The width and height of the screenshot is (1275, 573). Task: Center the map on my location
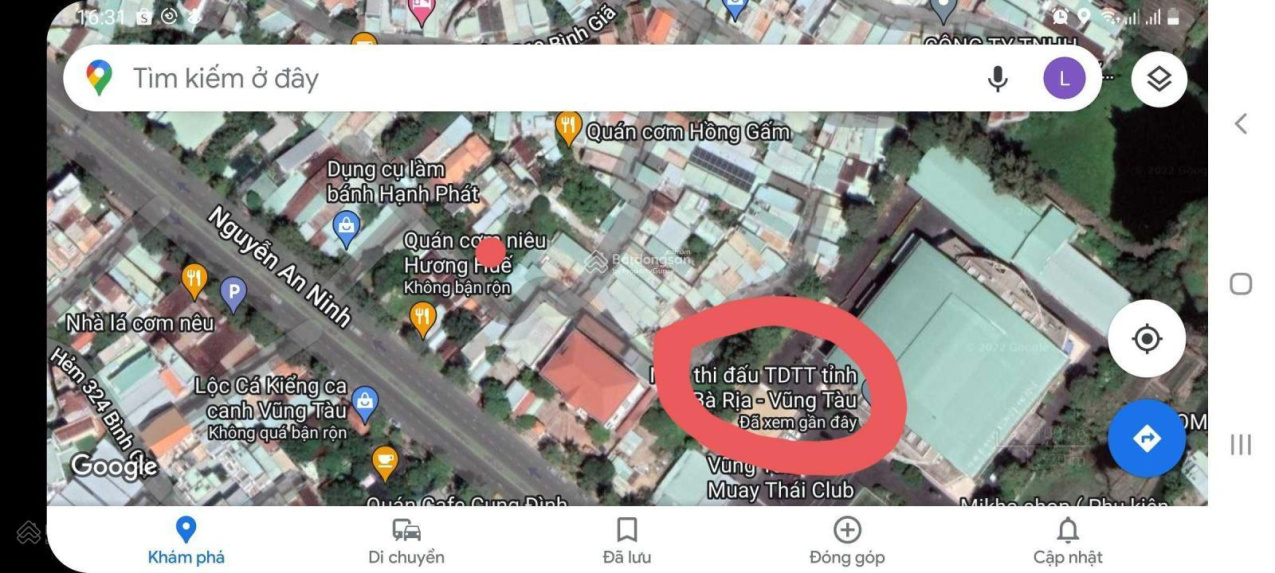[1146, 339]
